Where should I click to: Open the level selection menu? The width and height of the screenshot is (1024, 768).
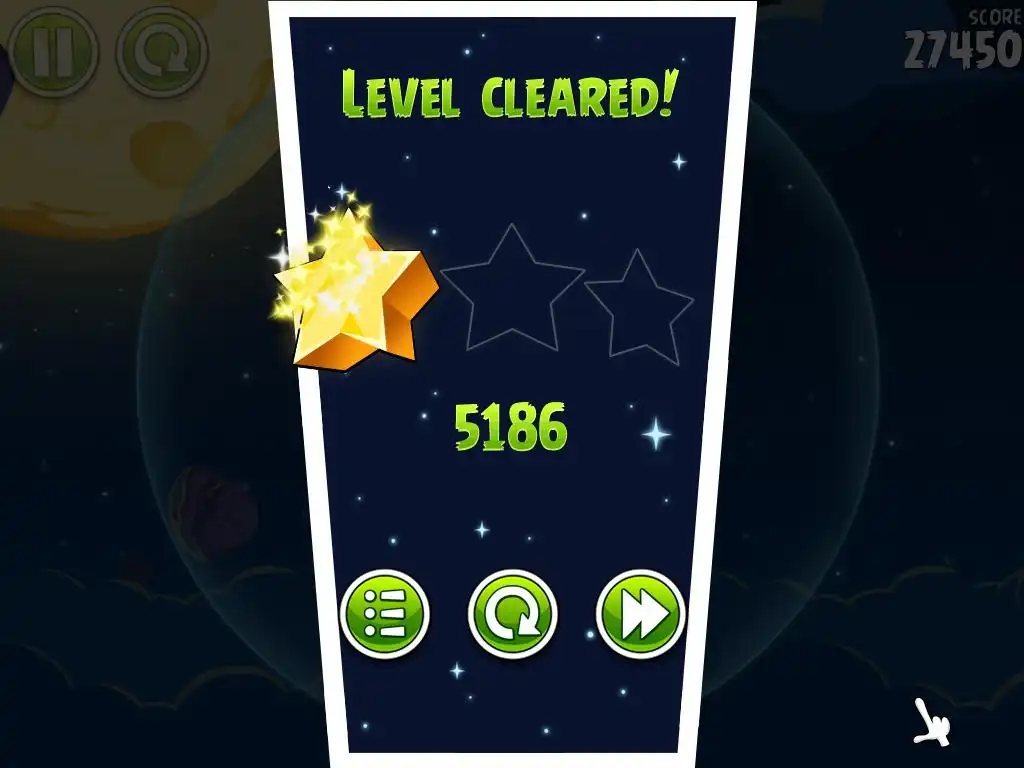(x=385, y=614)
